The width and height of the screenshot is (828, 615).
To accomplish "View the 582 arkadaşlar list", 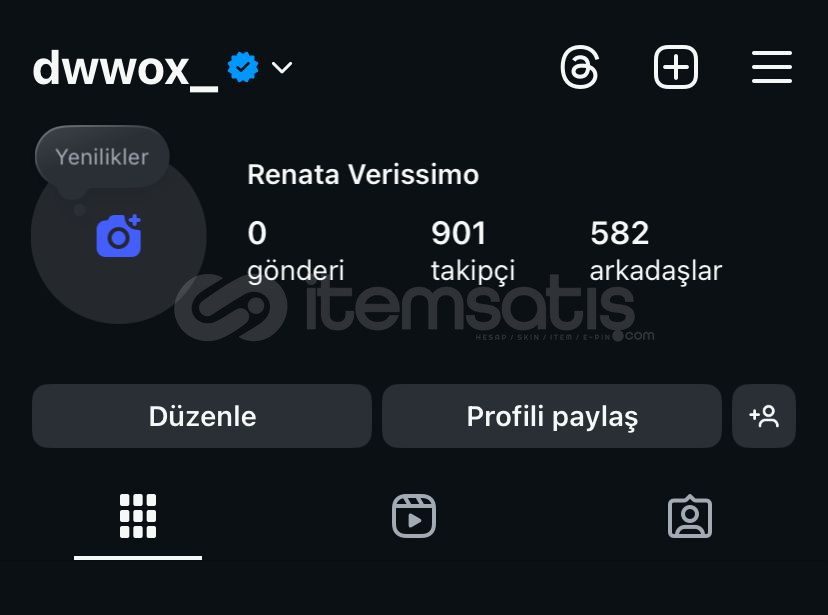I will [x=655, y=250].
